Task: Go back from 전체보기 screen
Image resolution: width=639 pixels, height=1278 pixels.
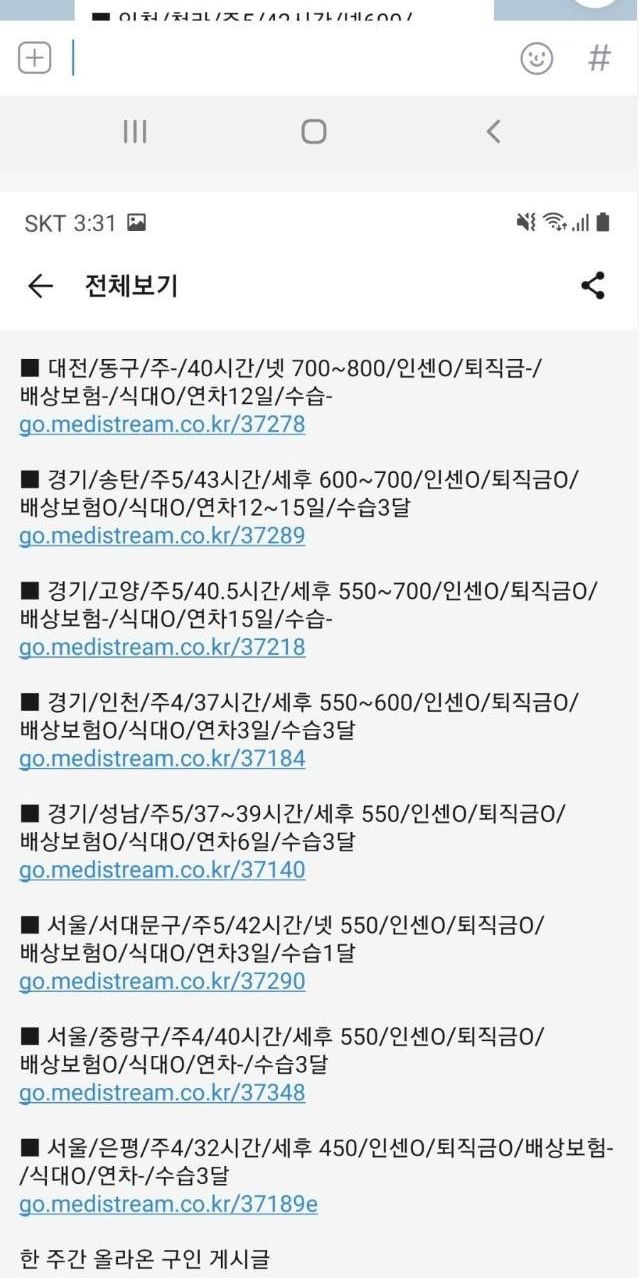Action: [40, 287]
